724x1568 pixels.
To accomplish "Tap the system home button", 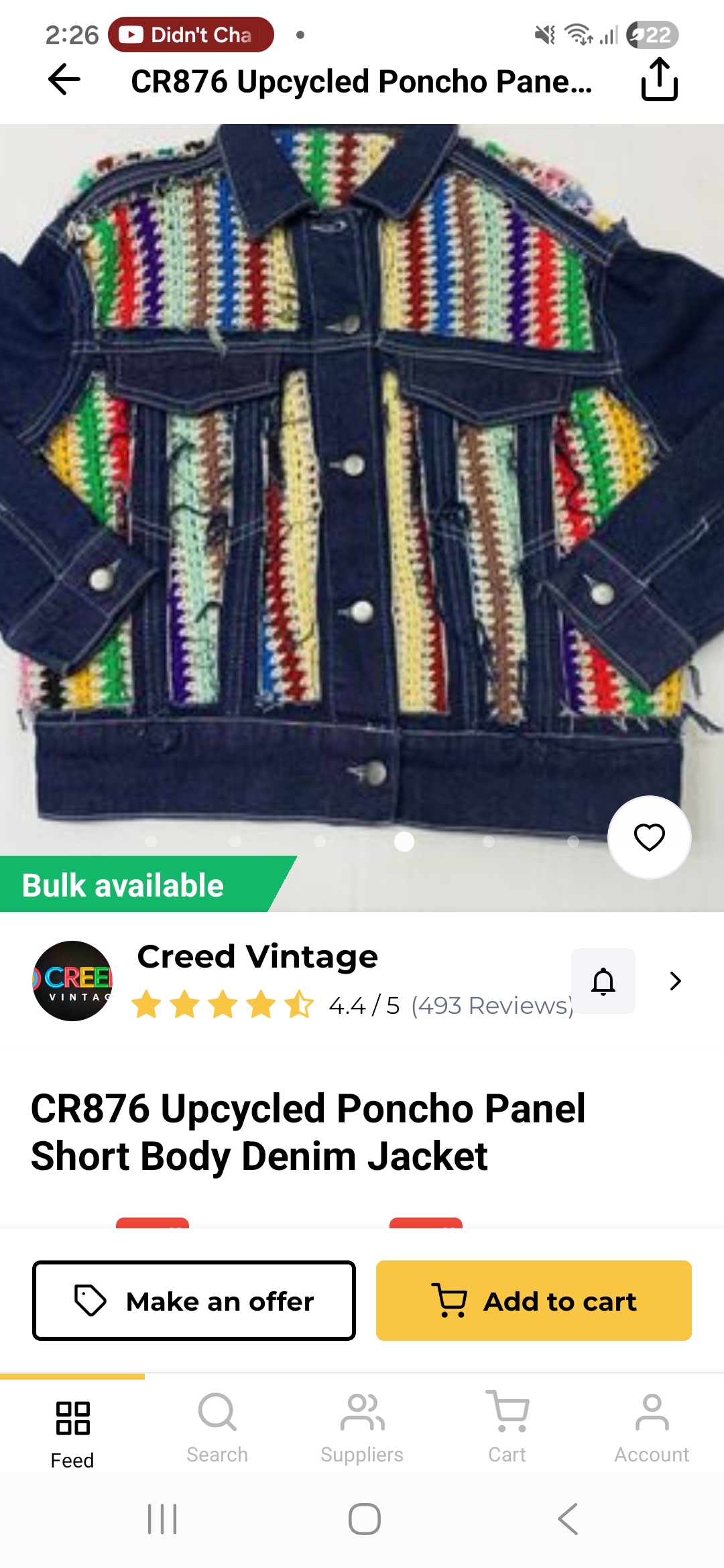I will (364, 1519).
